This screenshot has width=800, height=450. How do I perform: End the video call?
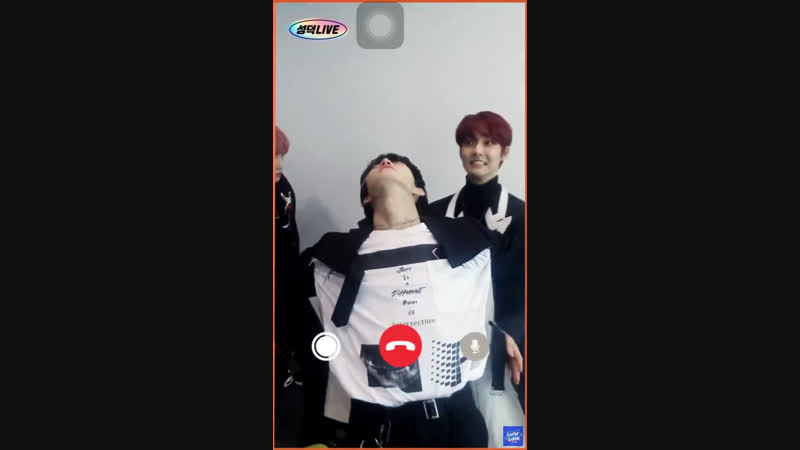pos(400,347)
